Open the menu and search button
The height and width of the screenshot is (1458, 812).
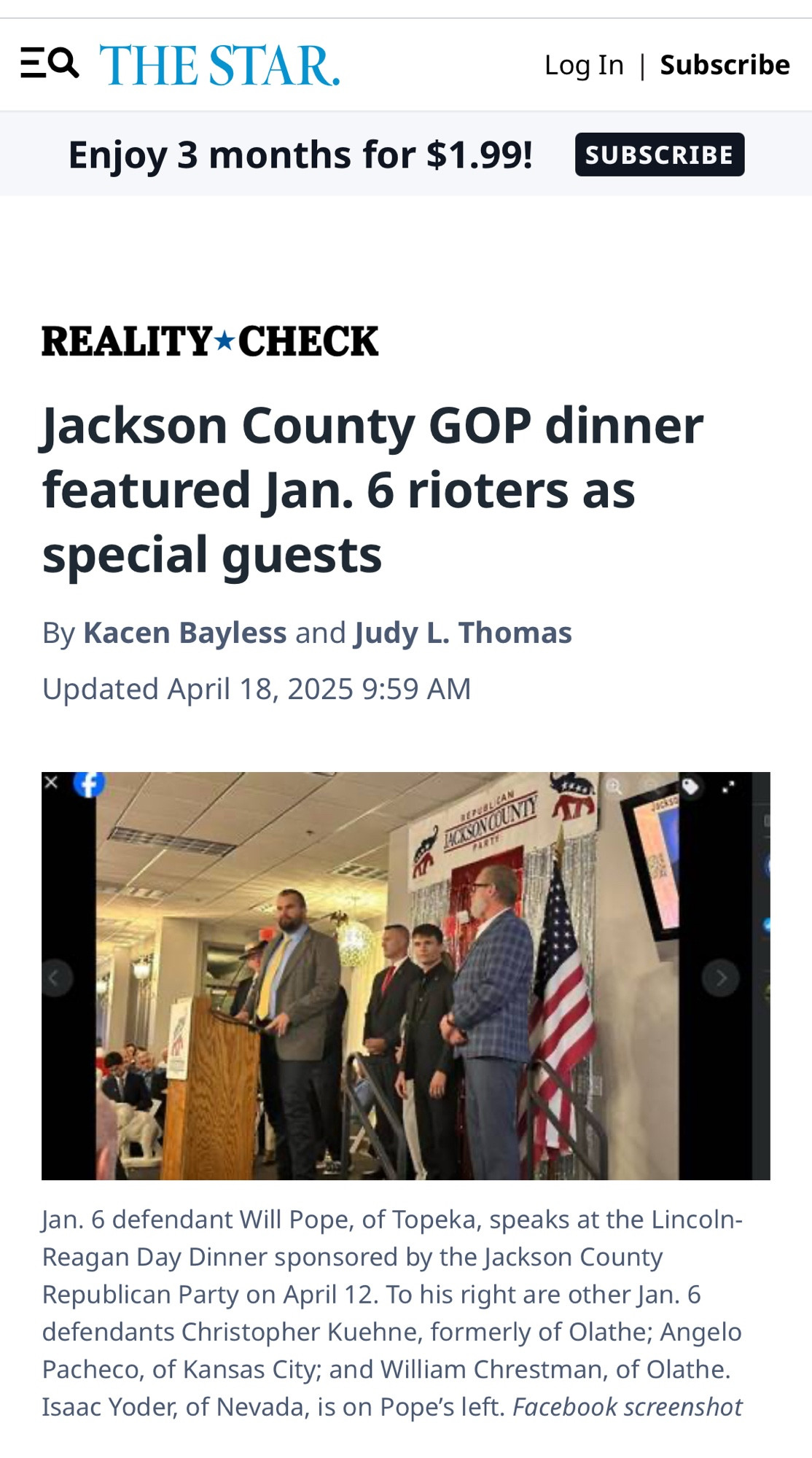(50, 63)
